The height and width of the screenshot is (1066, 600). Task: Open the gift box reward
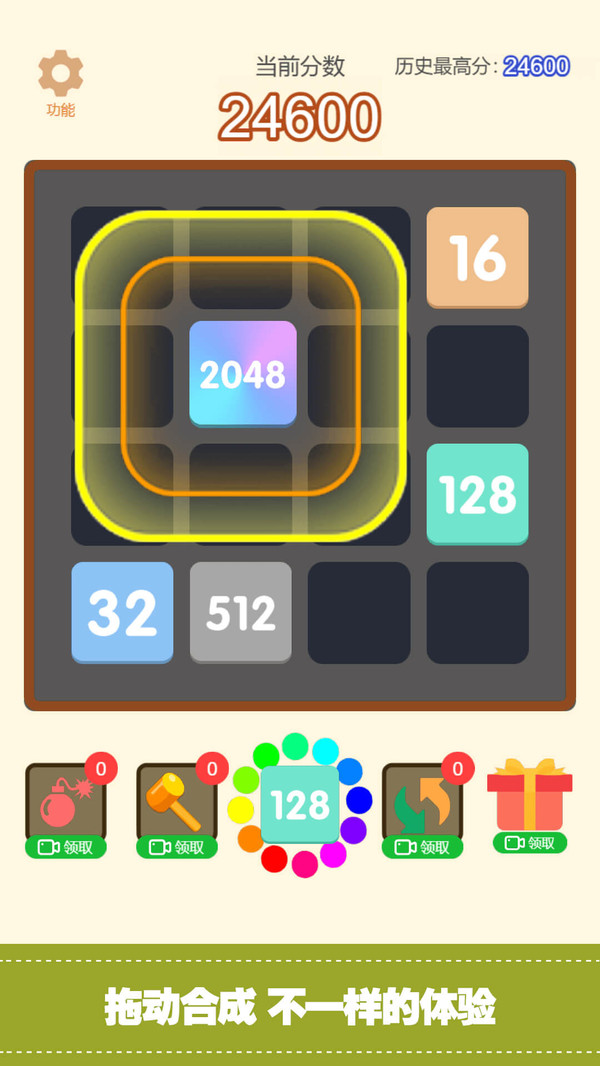pos(529,800)
